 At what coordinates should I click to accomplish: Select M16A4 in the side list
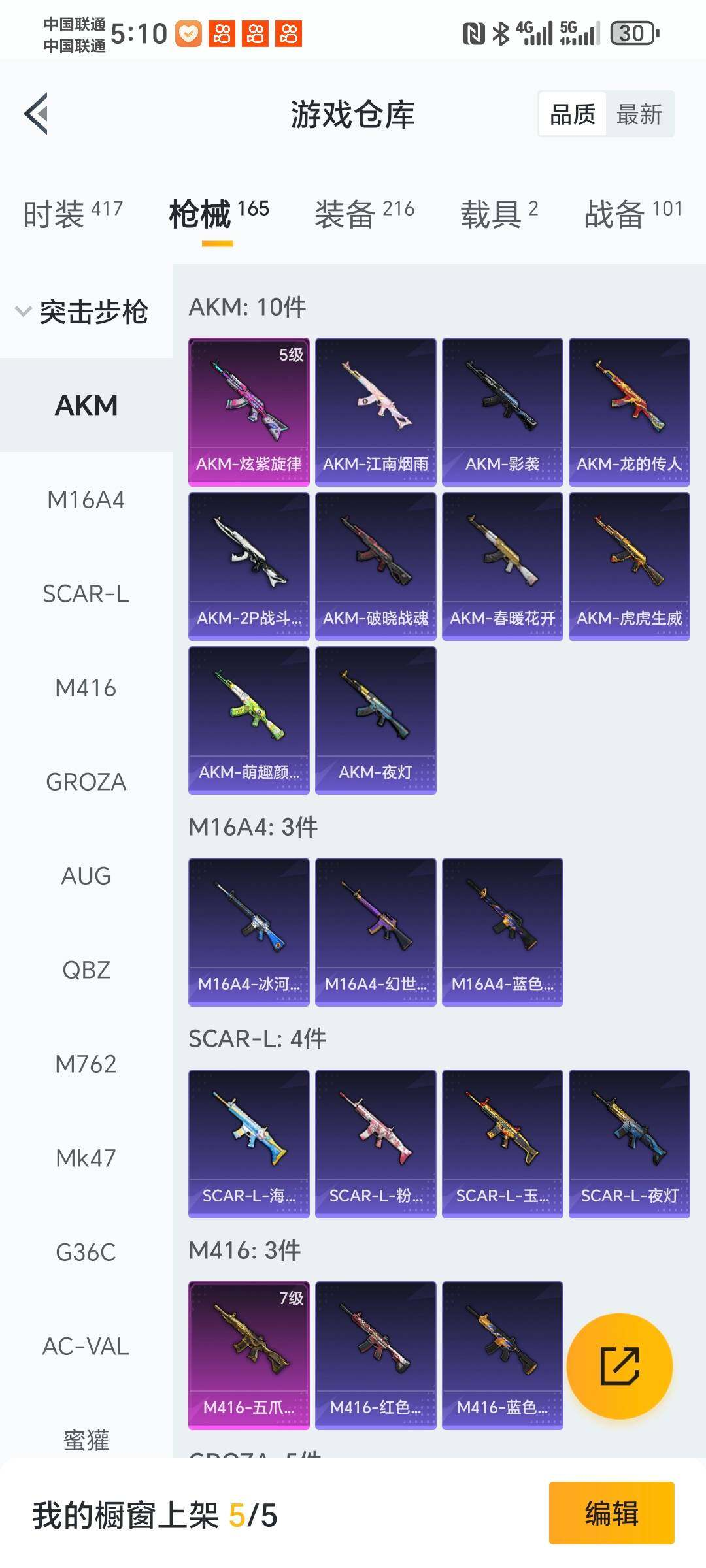click(x=86, y=500)
